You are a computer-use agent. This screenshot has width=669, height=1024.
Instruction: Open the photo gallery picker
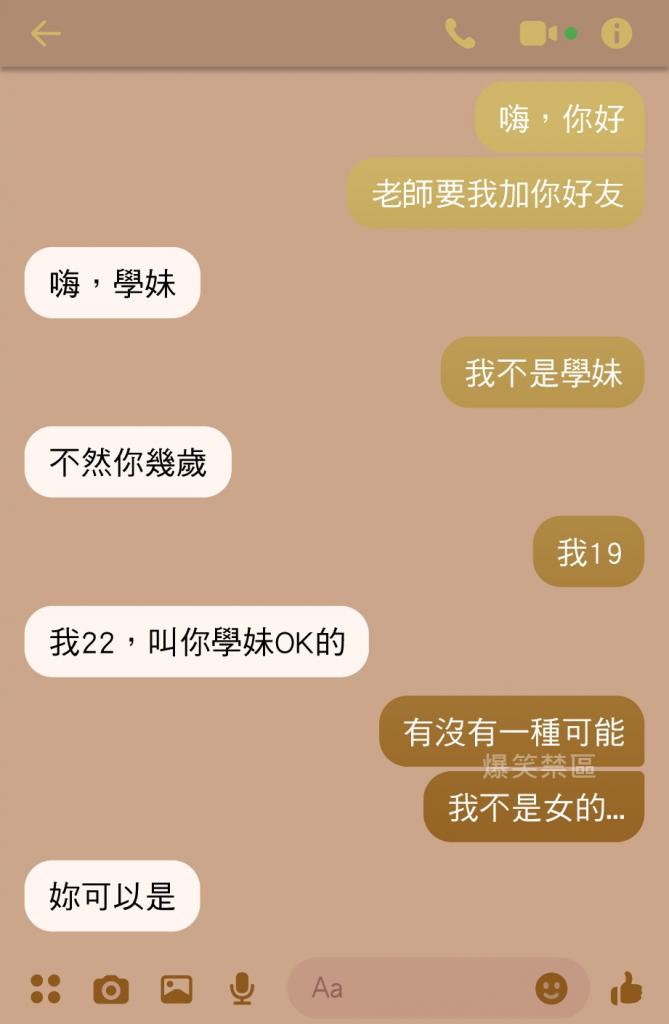click(176, 989)
